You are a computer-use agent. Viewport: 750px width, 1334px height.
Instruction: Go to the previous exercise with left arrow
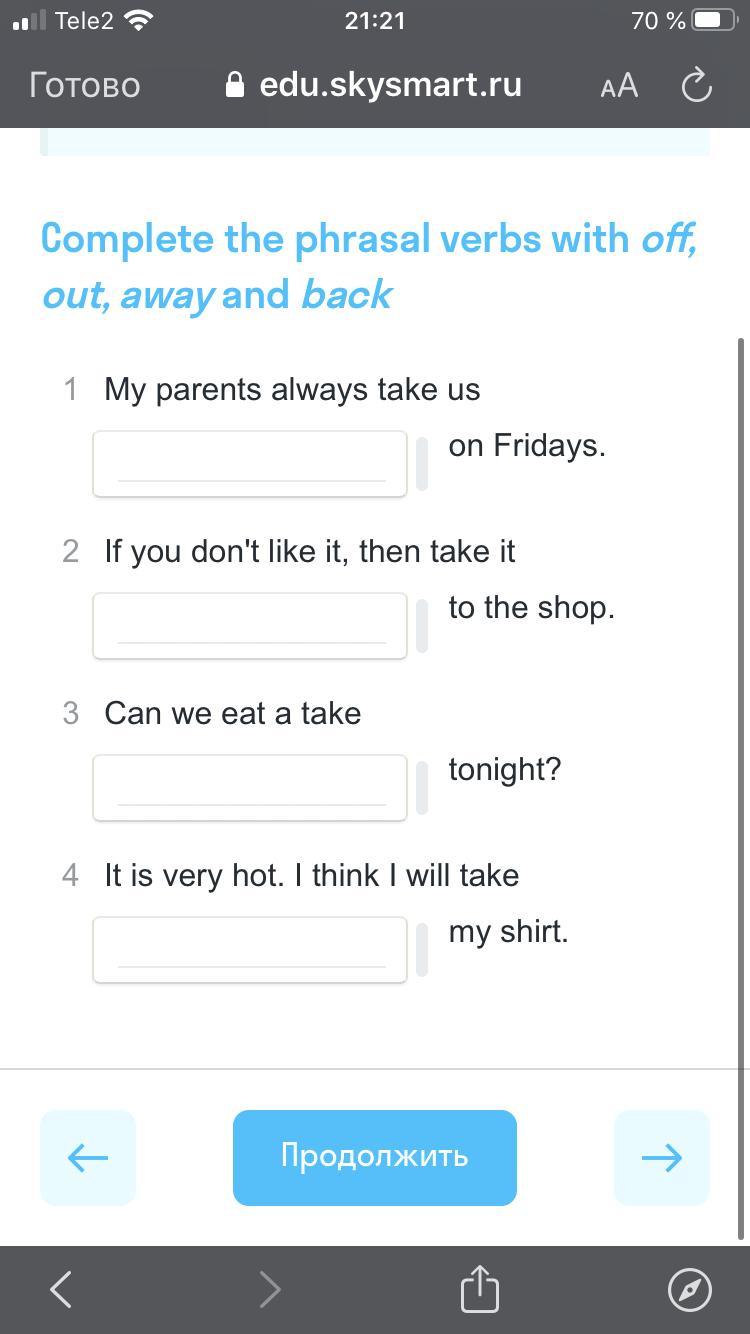(x=88, y=1157)
